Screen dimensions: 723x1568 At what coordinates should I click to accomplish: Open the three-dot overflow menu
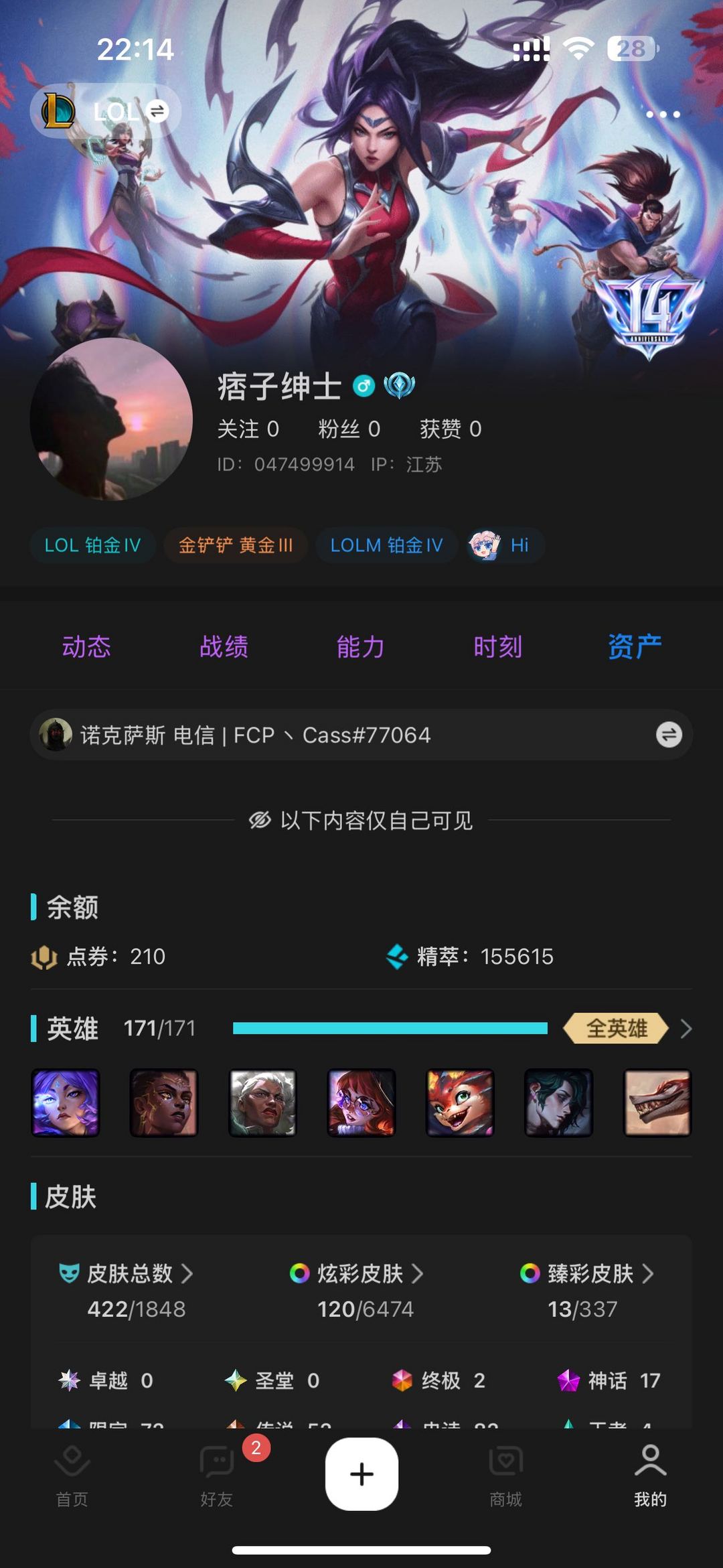coord(663,115)
